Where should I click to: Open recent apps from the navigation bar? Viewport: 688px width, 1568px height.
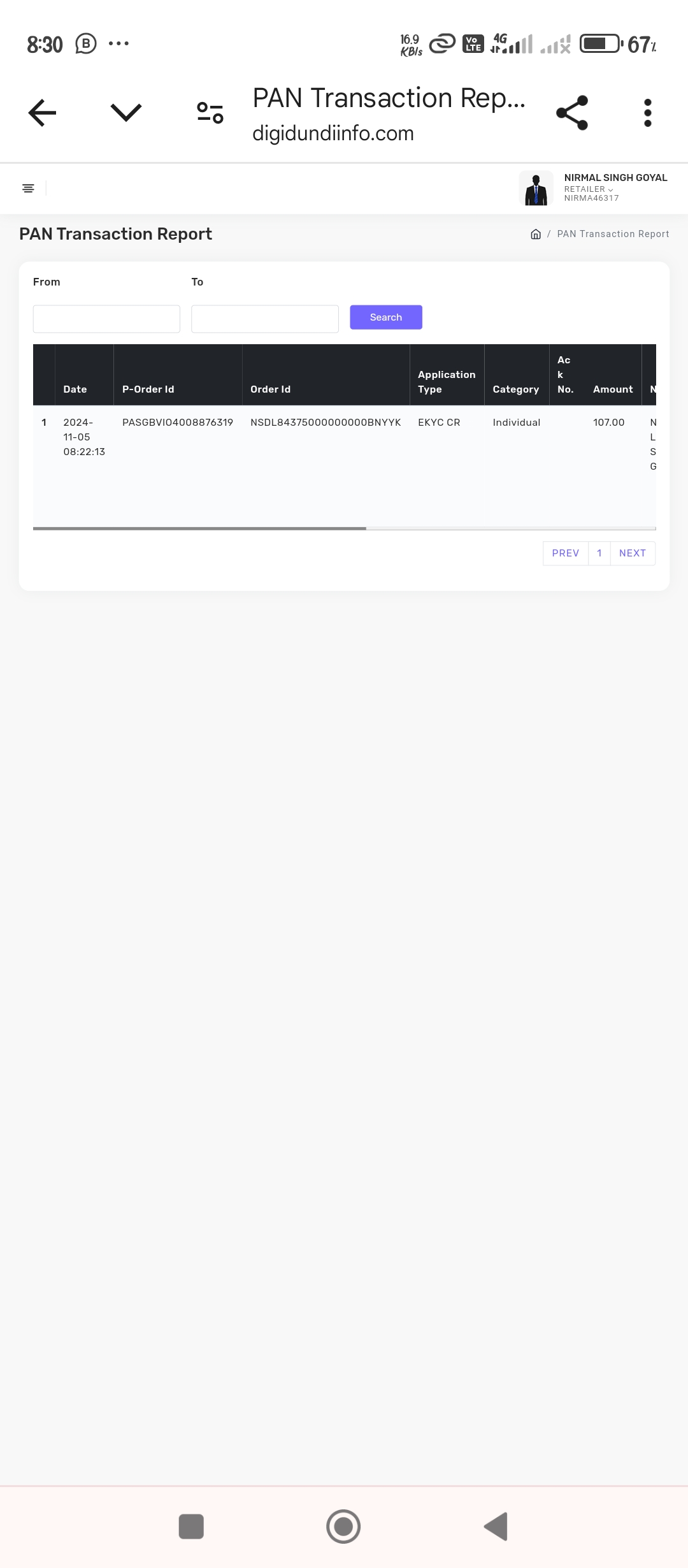click(x=191, y=1527)
